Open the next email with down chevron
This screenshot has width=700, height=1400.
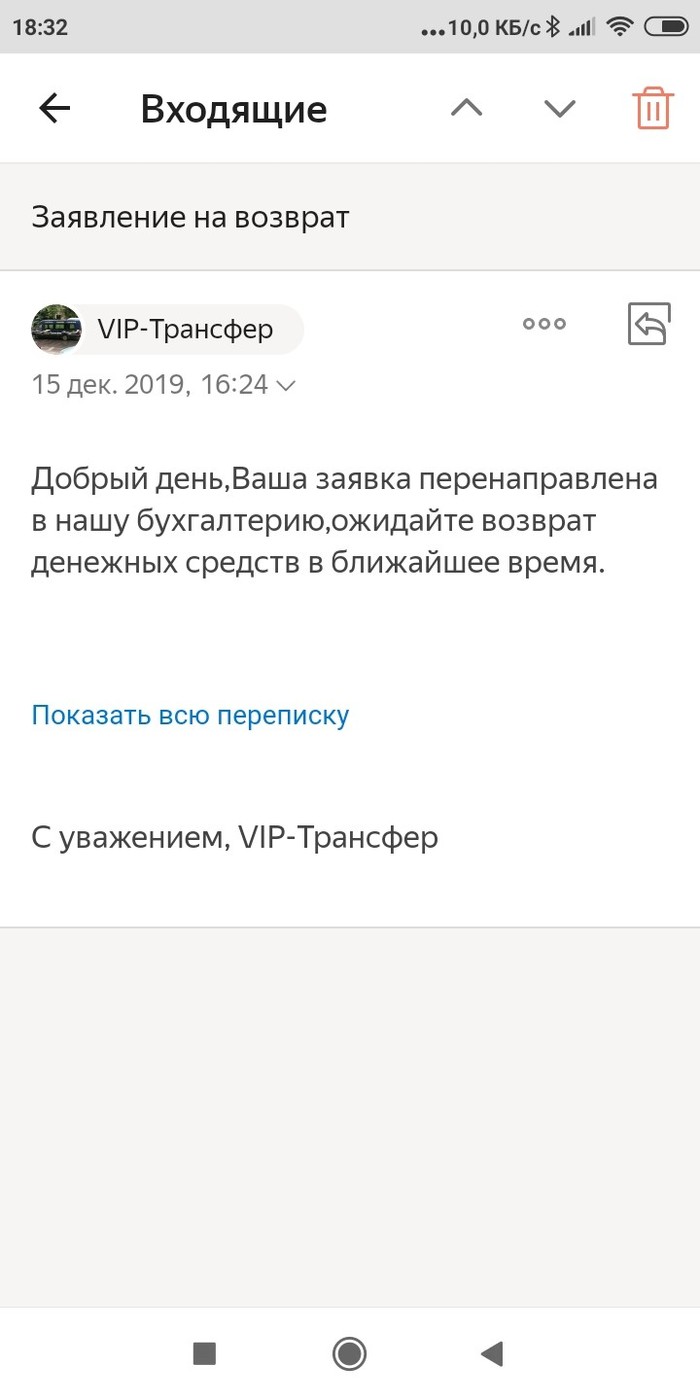(x=559, y=109)
